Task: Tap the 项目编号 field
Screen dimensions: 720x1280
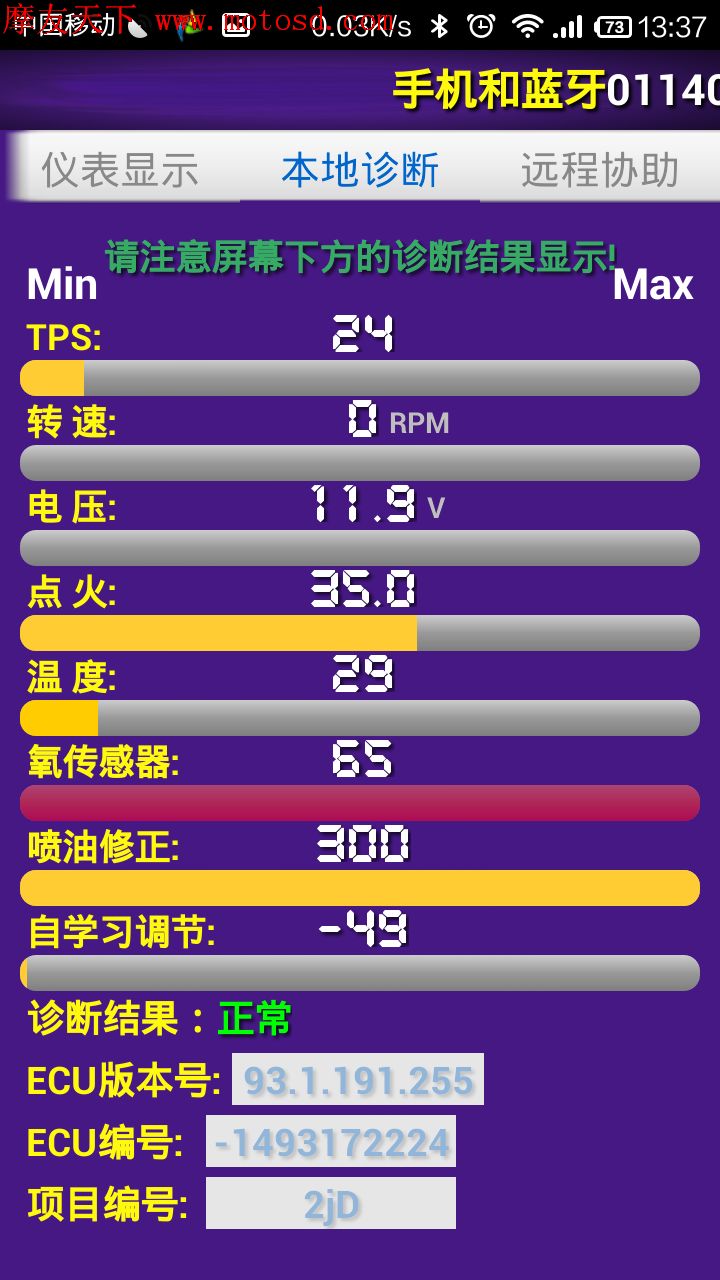Action: (x=331, y=1203)
